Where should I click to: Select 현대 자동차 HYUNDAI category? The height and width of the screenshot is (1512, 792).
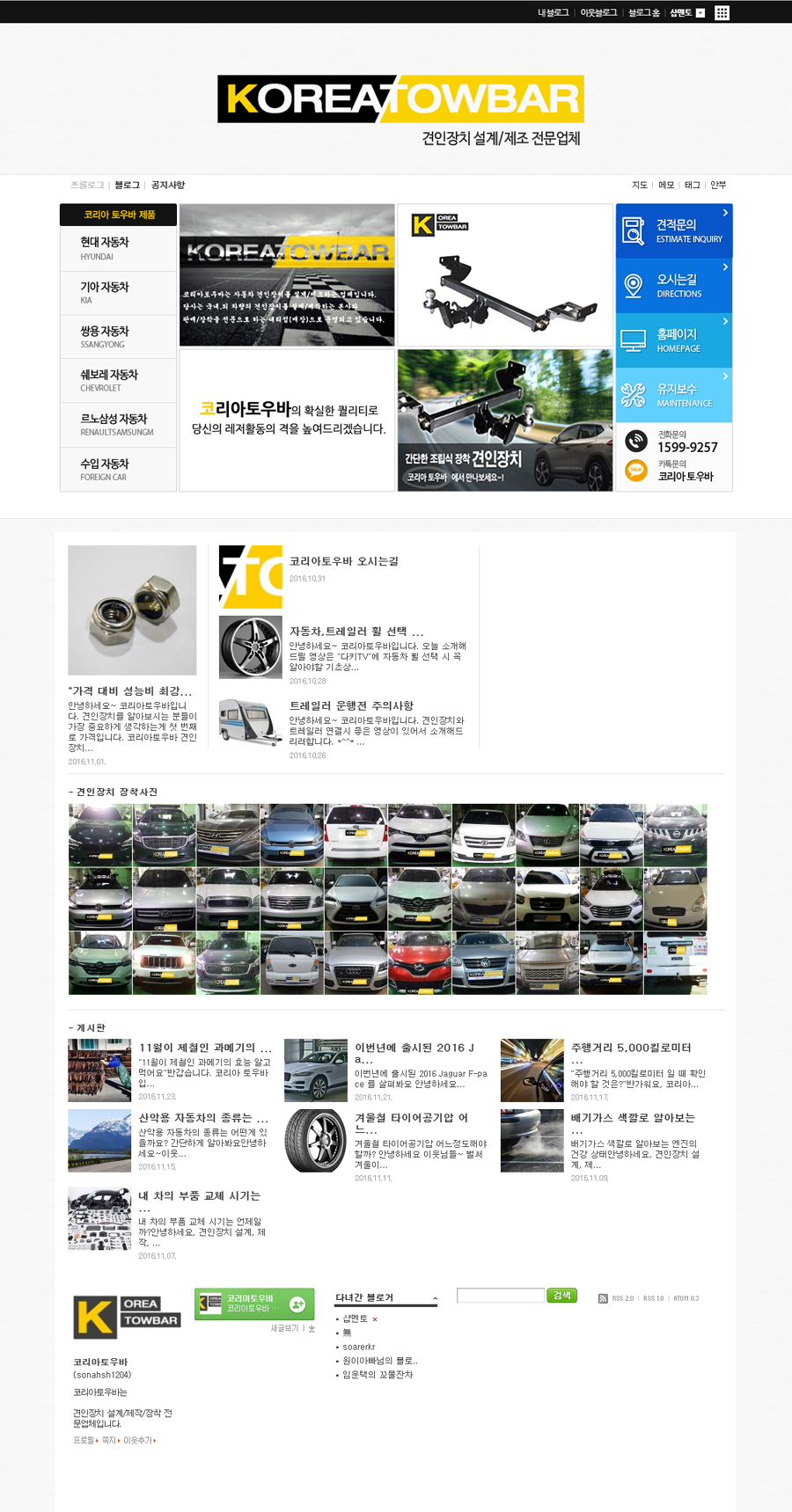pyautogui.click(x=117, y=248)
